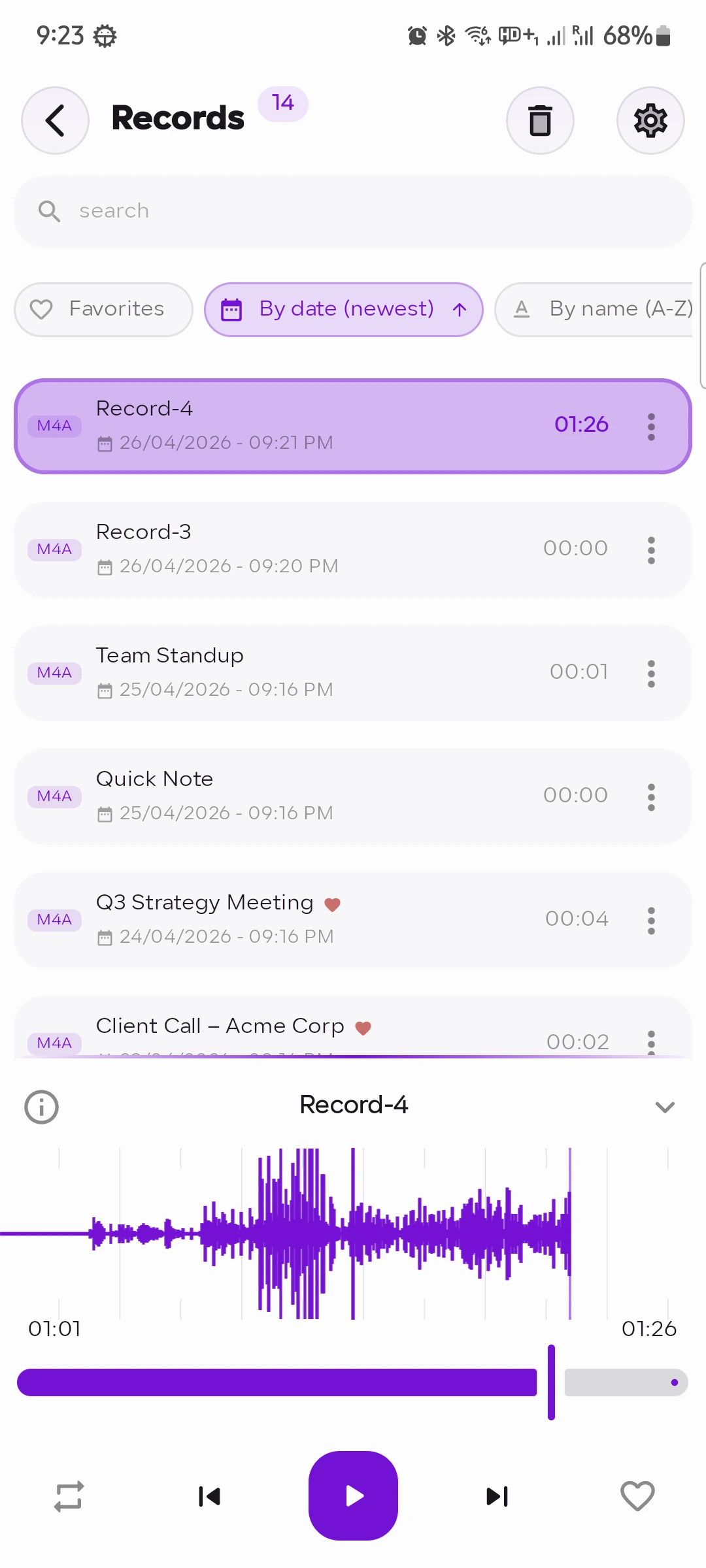Viewport: 706px width, 1568px height.
Task: Open settings via the gear icon
Action: 650,121
